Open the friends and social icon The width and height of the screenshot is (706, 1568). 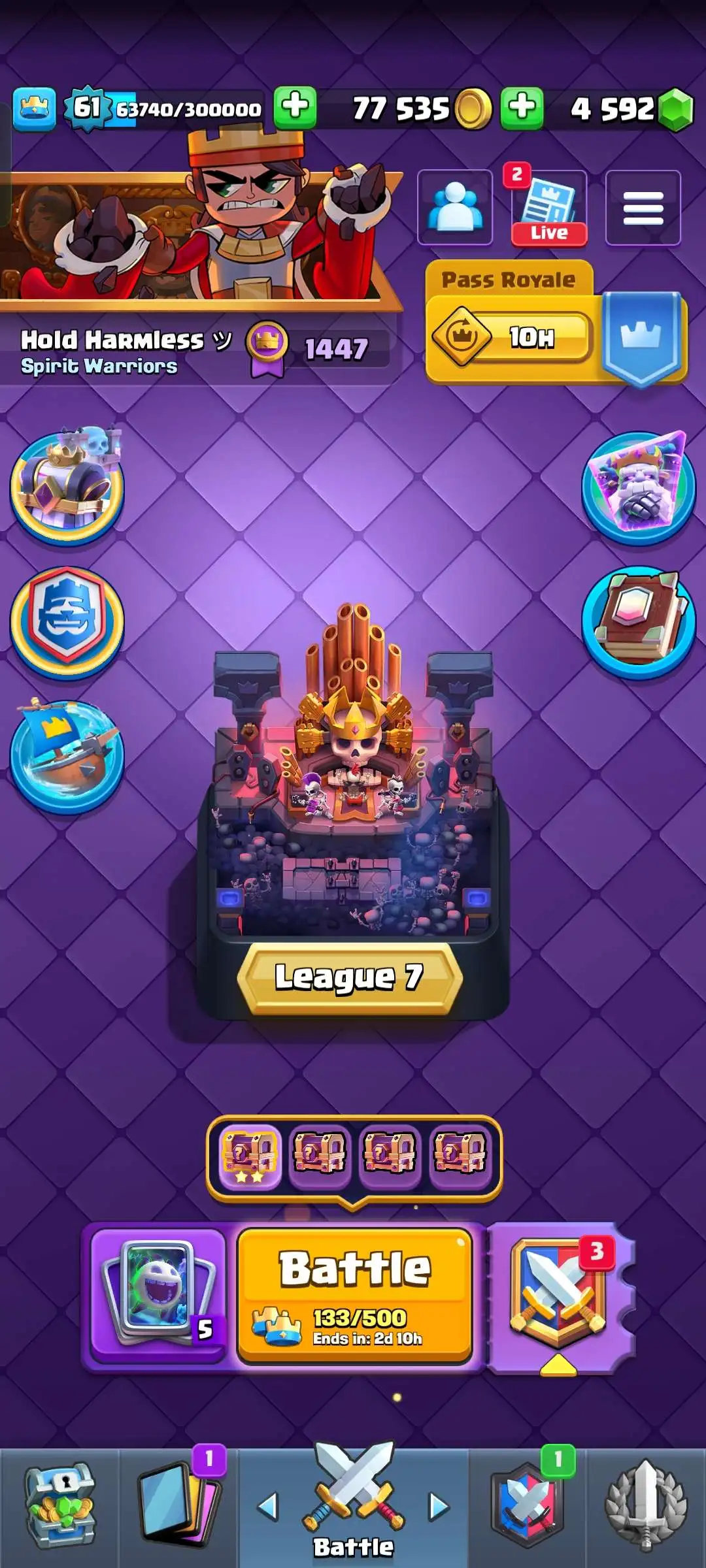(x=455, y=208)
